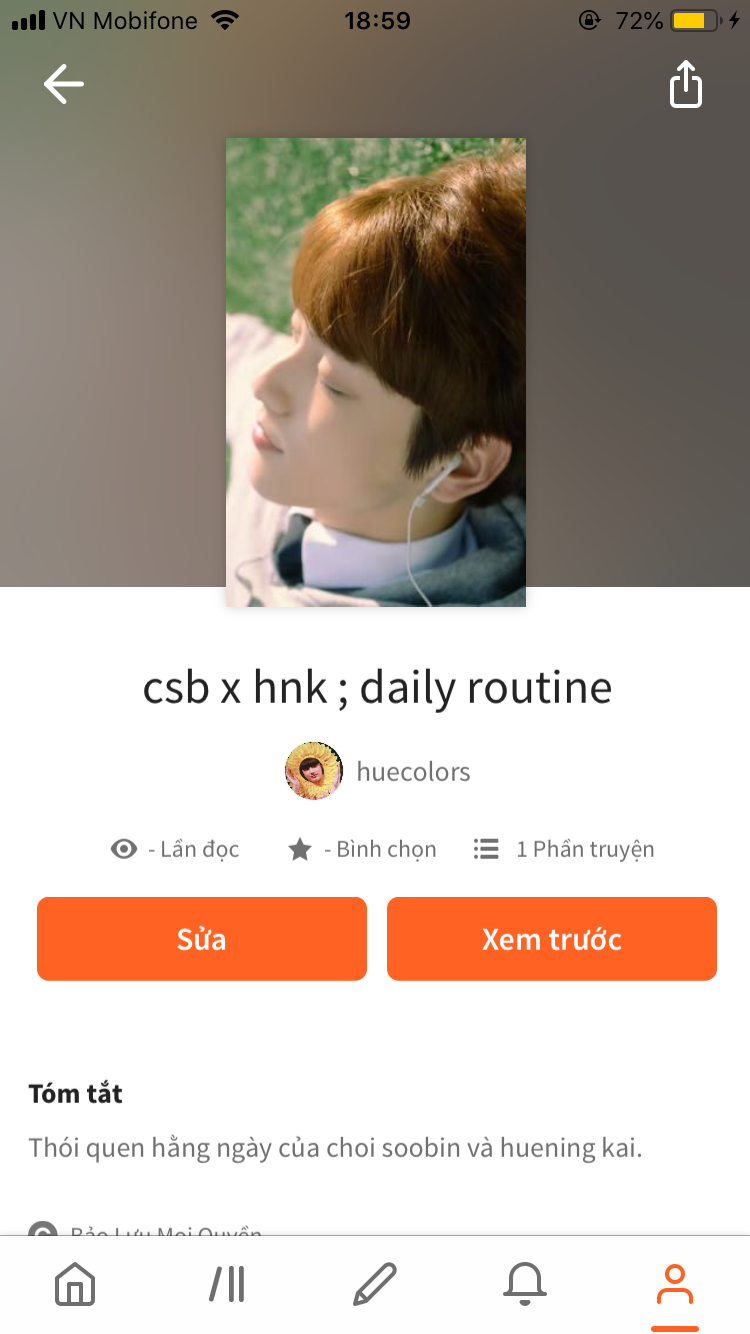Open the notifications bell tab
Screen dimensions: 750x1334
pos(525,1284)
